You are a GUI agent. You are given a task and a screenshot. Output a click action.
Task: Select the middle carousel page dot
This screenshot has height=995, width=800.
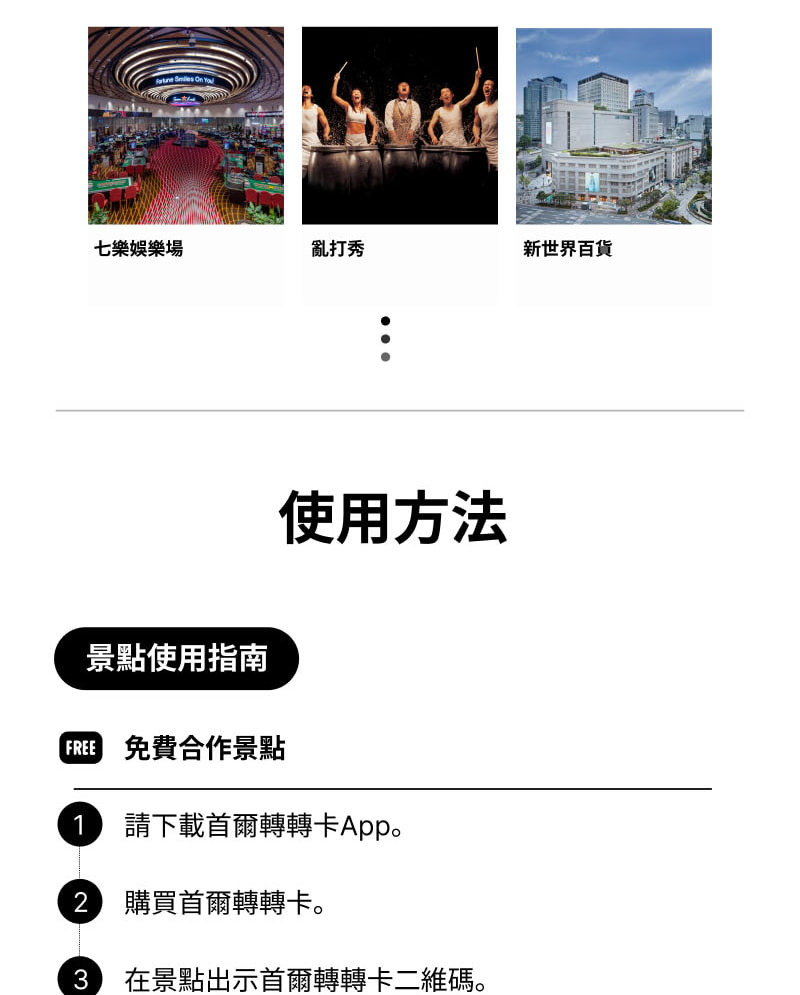[x=386, y=339]
